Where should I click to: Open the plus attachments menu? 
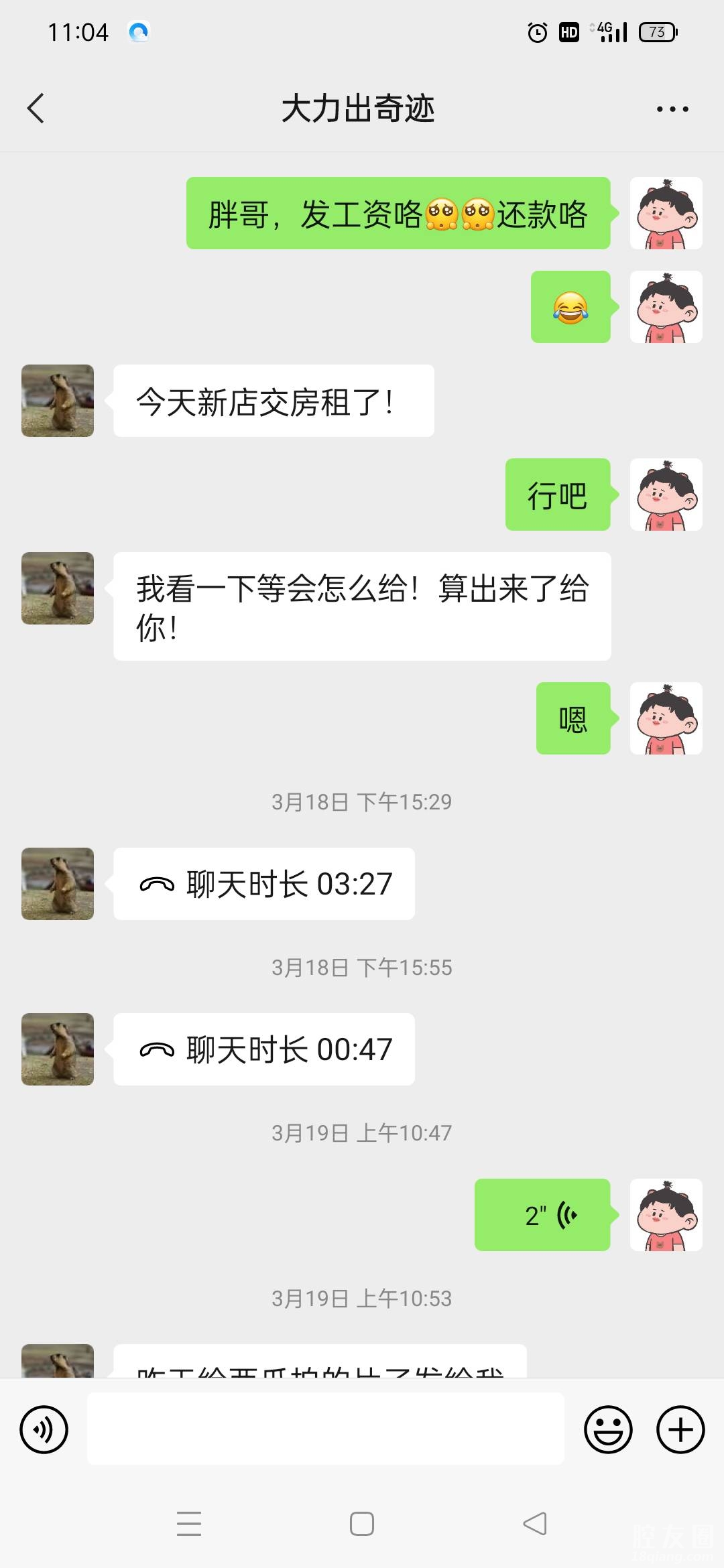[x=680, y=1429]
